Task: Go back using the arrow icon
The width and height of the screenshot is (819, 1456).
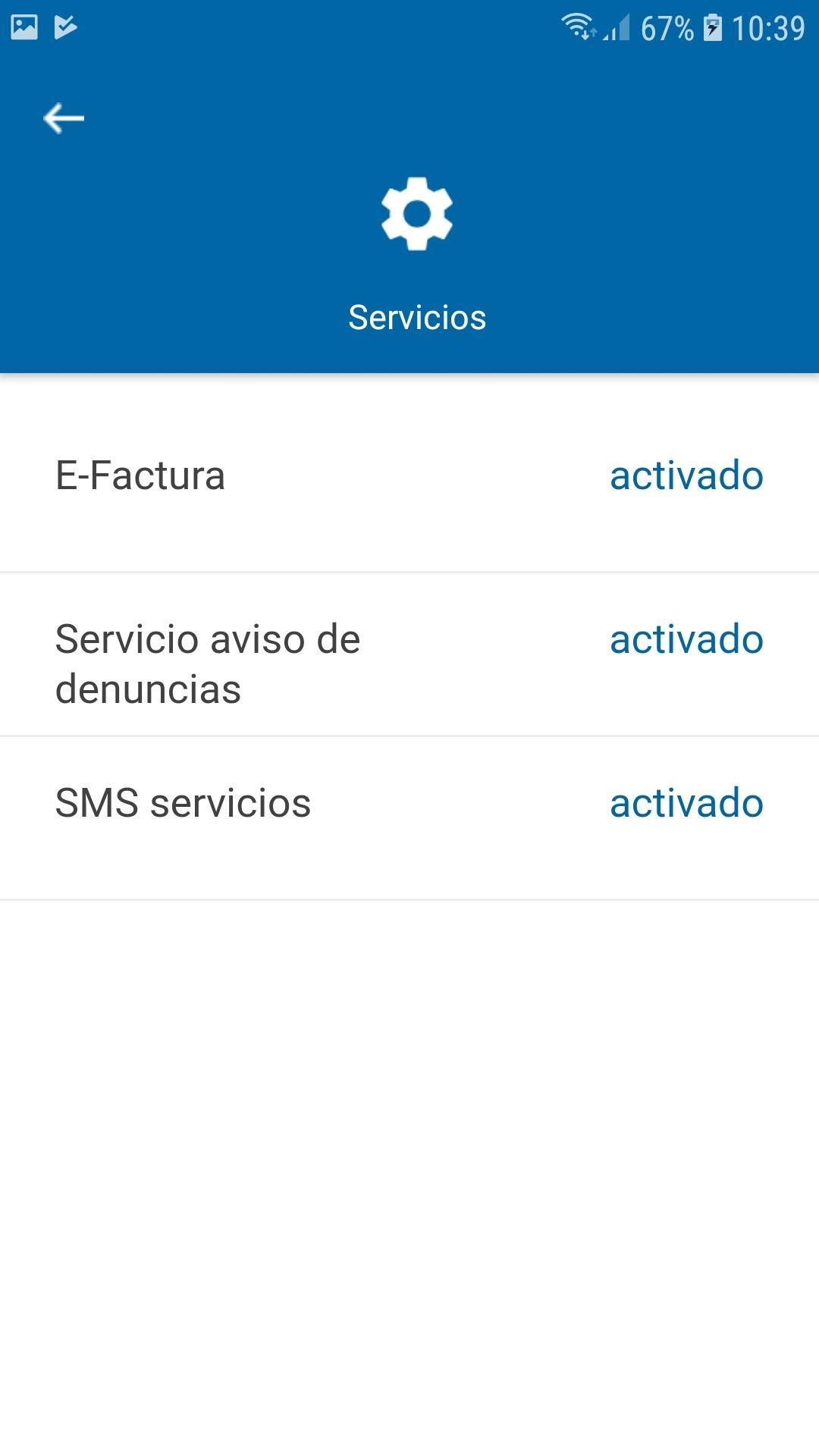Action: pyautogui.click(x=64, y=118)
